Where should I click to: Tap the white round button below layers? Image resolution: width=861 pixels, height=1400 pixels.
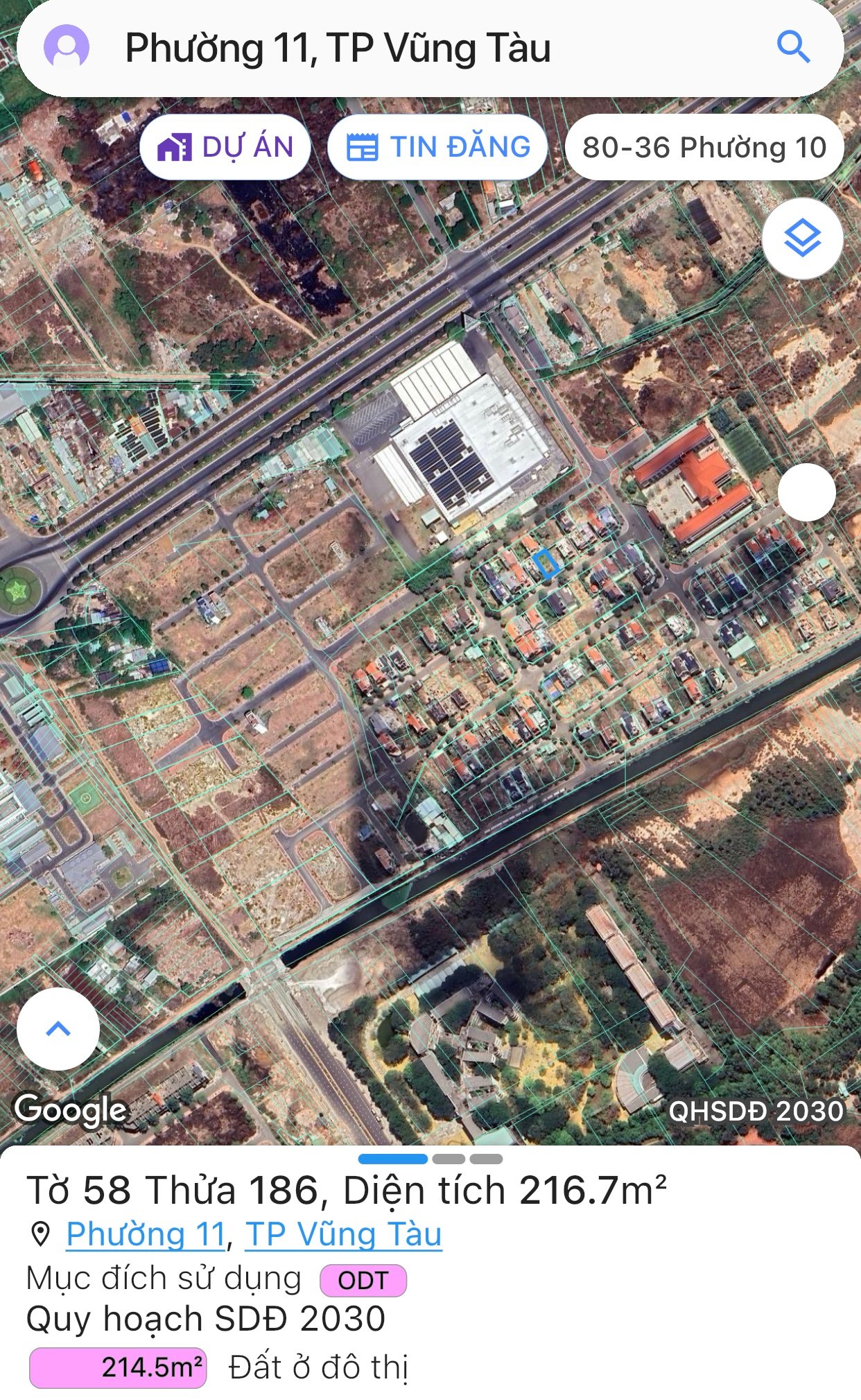click(806, 492)
